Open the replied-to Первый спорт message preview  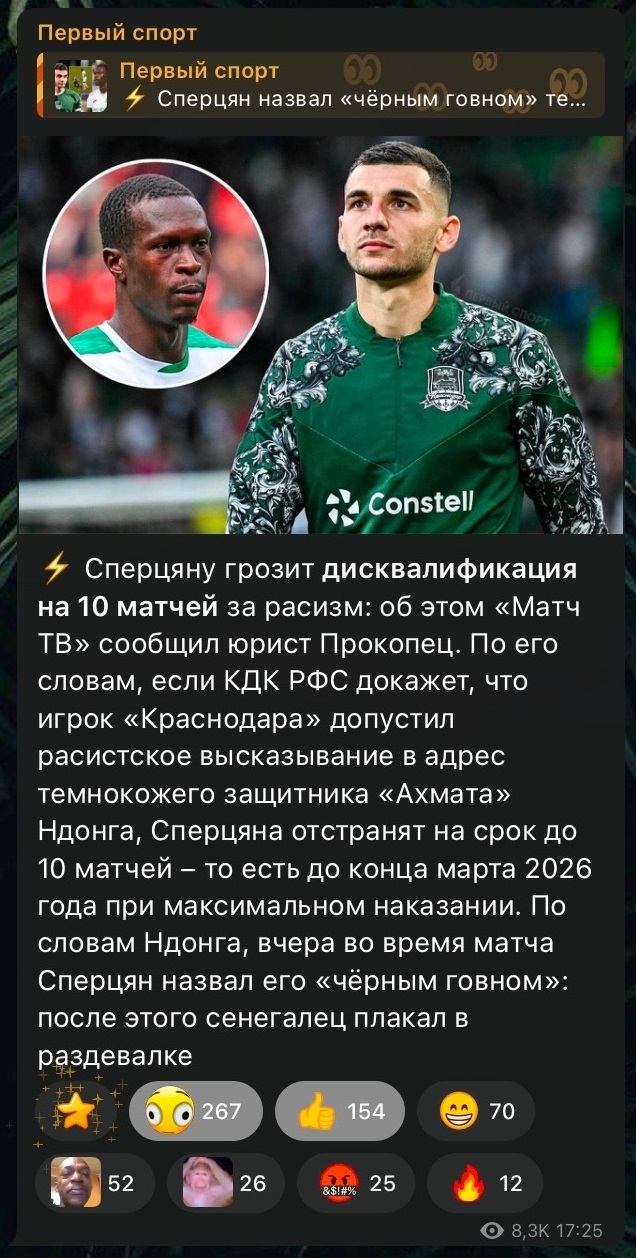(320, 85)
